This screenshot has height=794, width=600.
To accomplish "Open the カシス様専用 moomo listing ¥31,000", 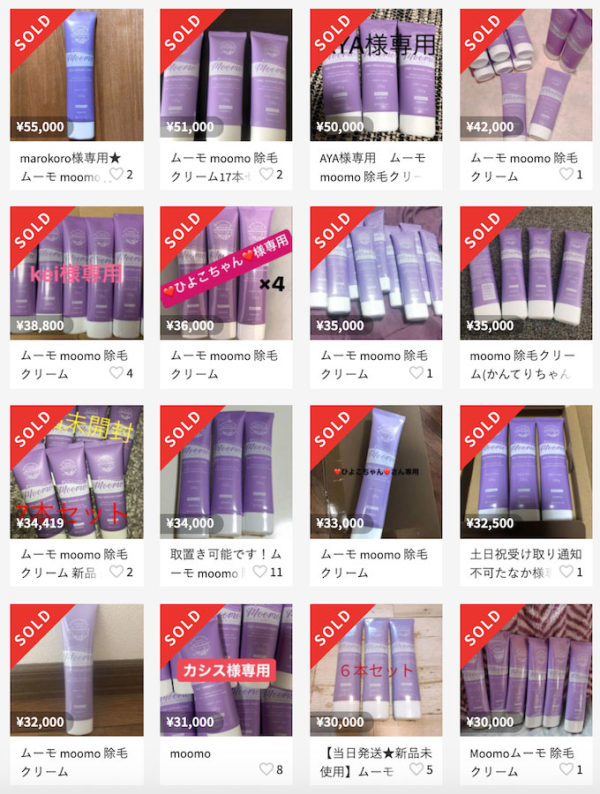I will point(226,668).
